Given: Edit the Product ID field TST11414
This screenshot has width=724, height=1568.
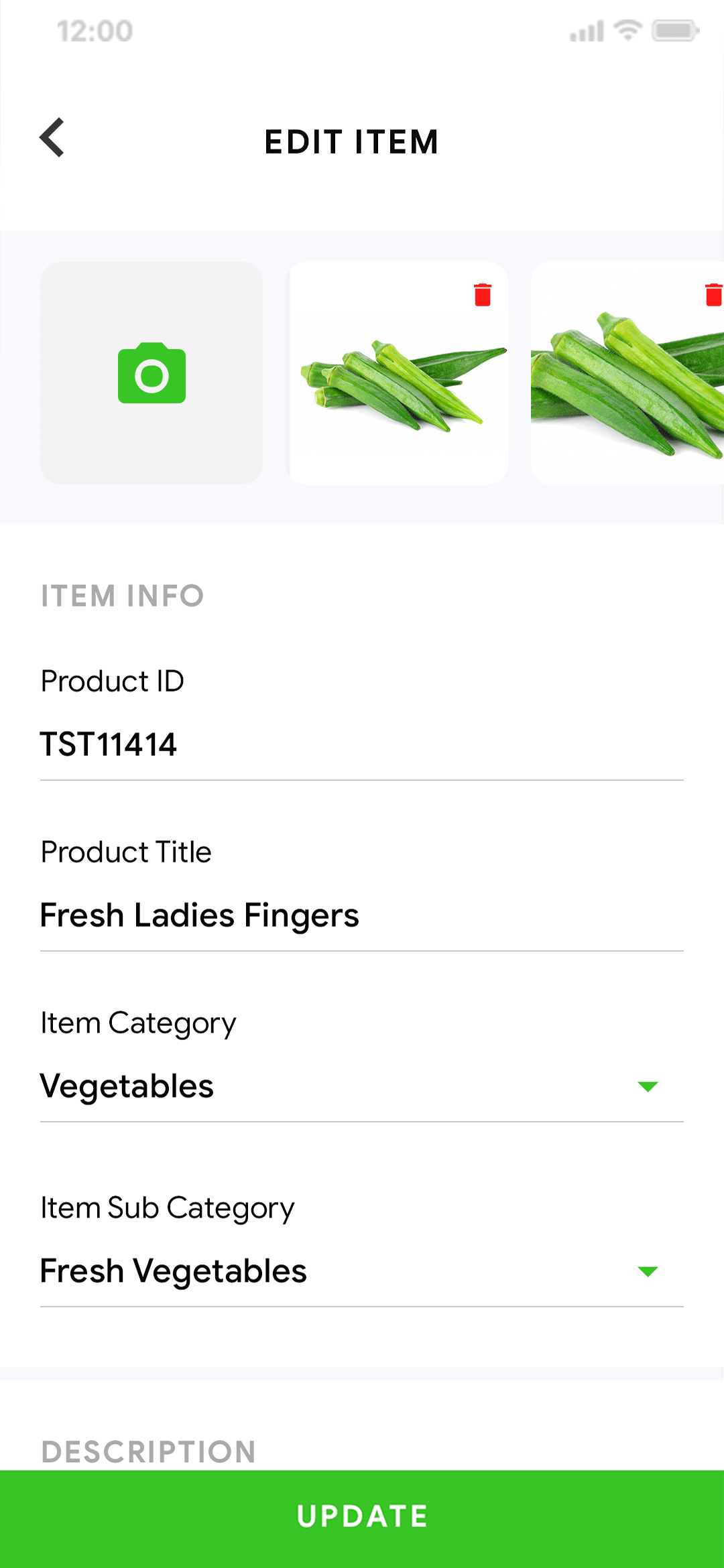Looking at the screenshot, I should [108, 744].
